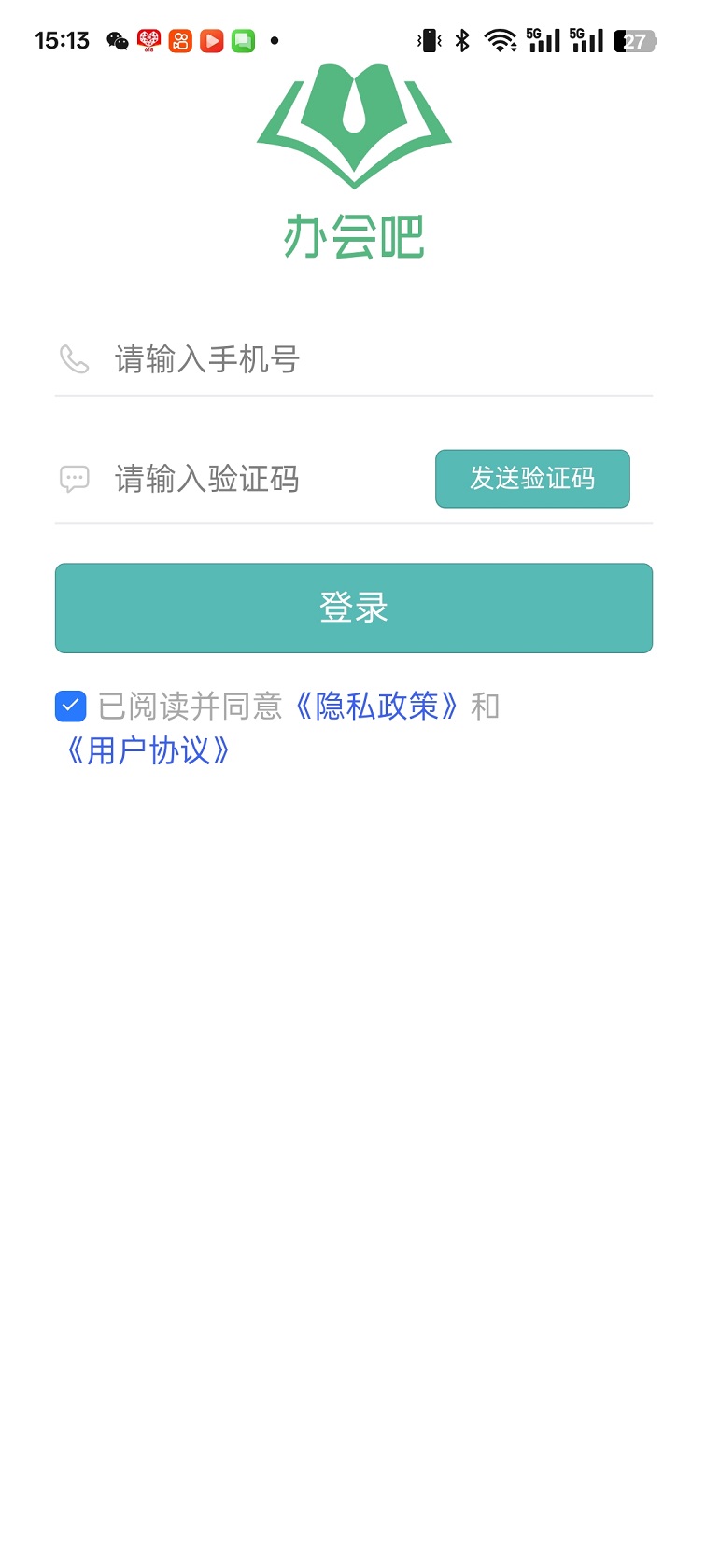The height and width of the screenshot is (1568, 706).
Task: Tap the red play video app icon
Action: click(x=211, y=40)
